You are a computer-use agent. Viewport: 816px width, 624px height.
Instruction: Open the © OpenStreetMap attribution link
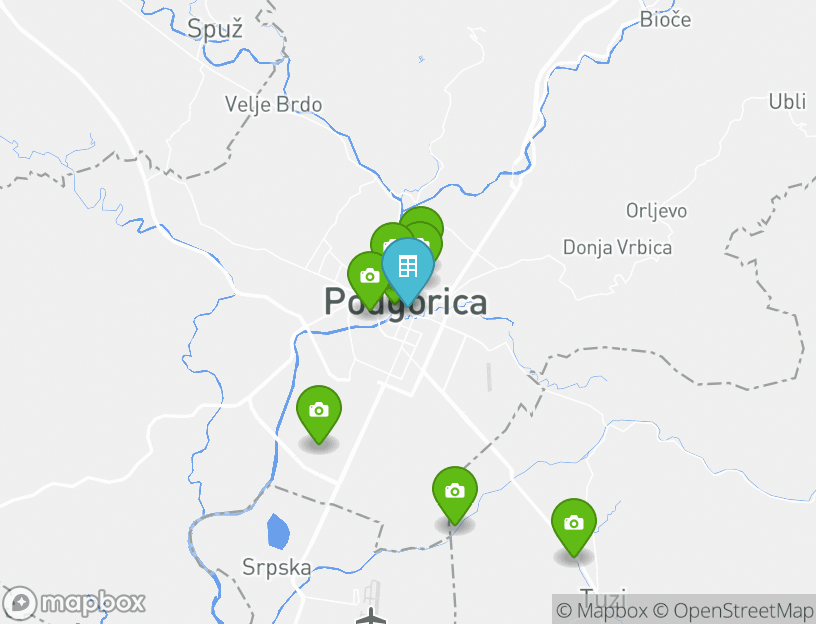tap(733, 611)
